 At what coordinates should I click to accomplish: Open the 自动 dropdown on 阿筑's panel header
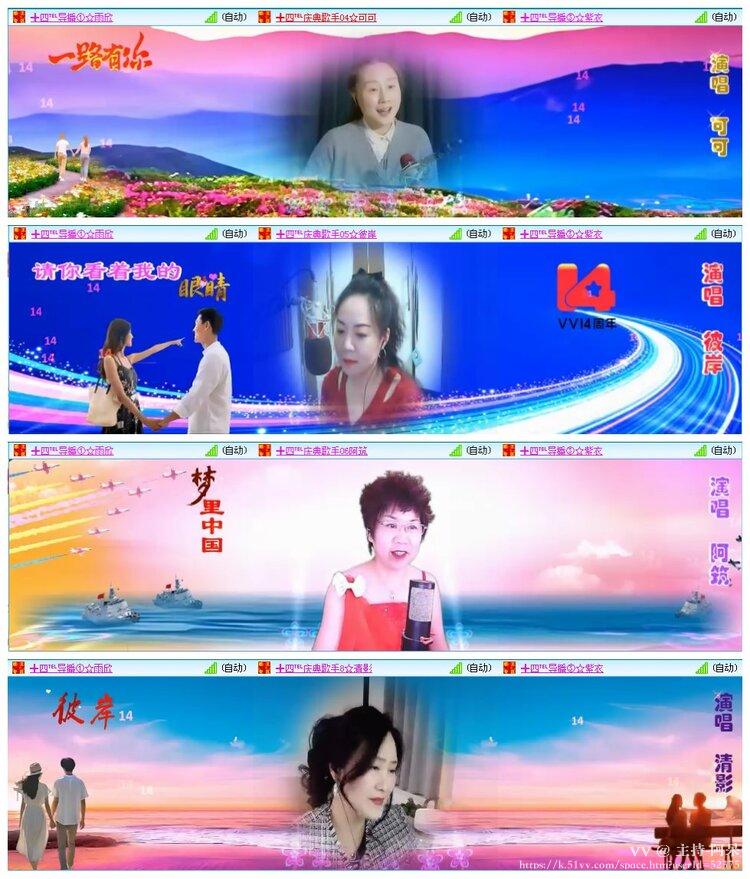pos(477,450)
